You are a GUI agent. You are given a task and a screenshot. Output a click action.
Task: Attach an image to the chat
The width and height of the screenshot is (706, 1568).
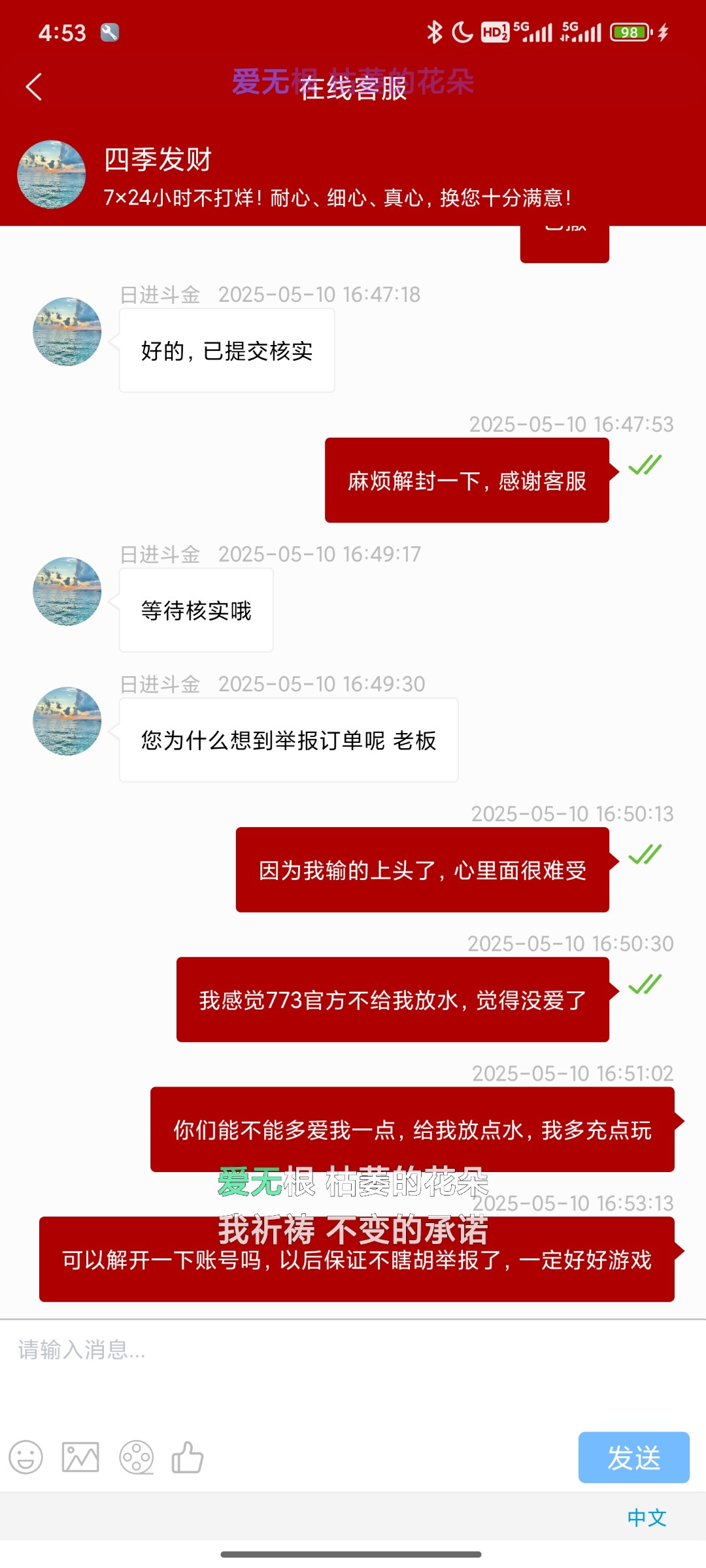80,1458
